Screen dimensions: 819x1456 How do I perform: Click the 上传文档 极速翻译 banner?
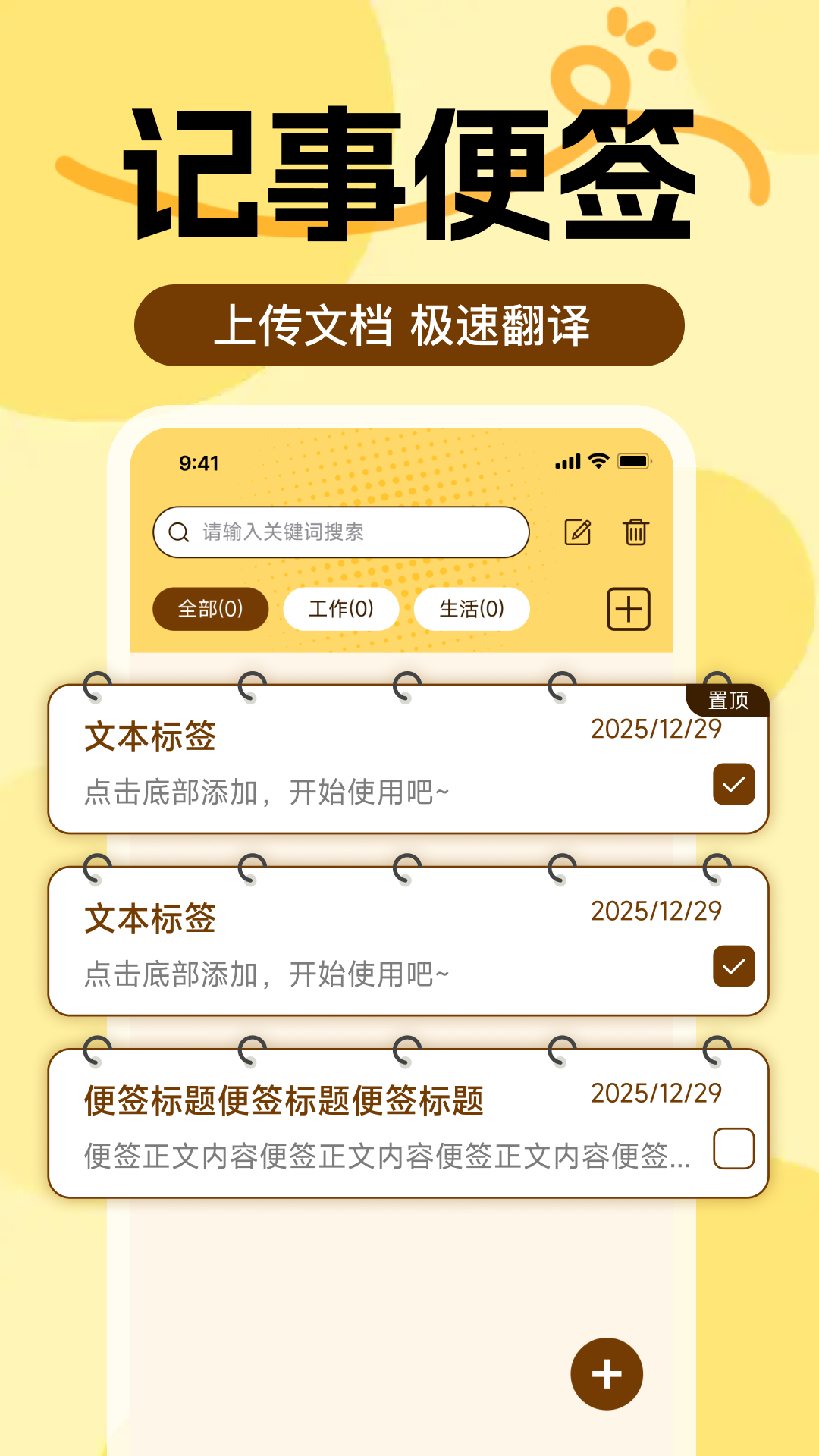[x=409, y=325]
